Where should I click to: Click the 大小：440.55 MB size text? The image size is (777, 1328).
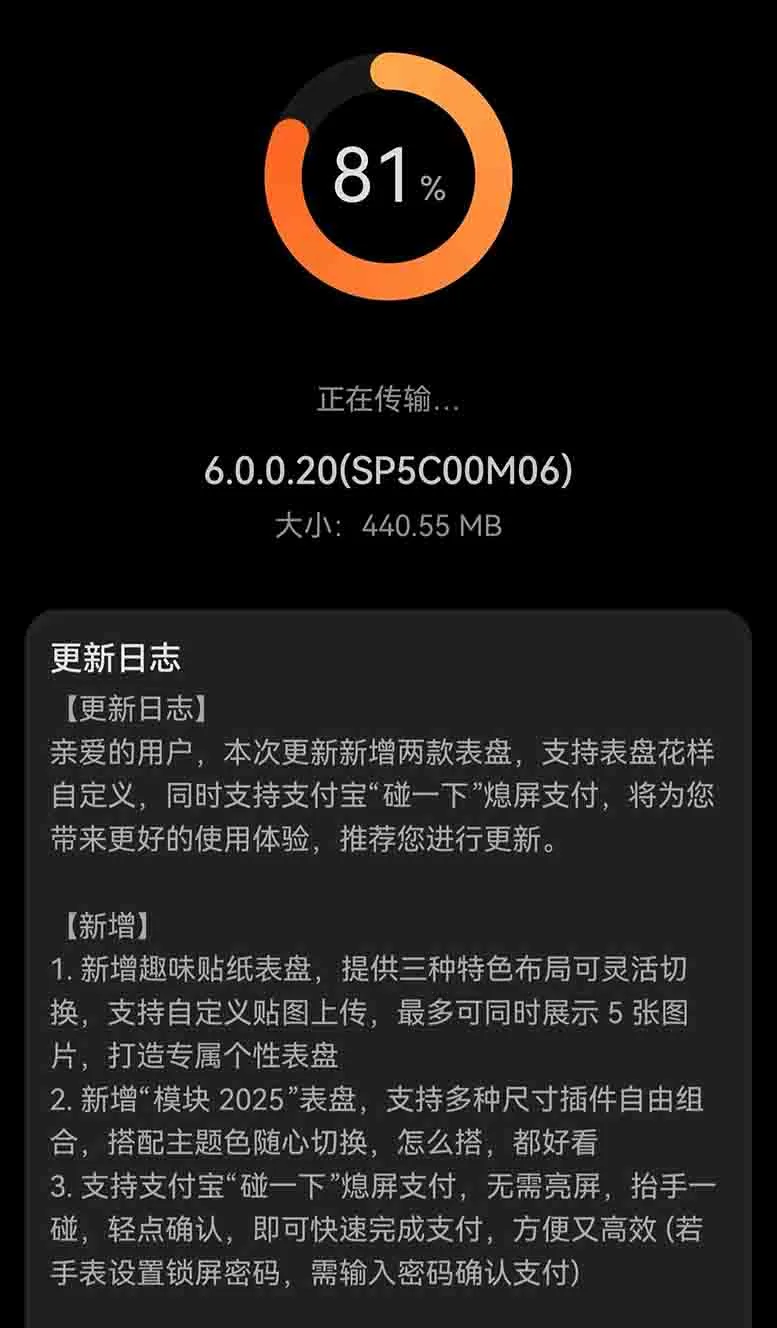388,522
